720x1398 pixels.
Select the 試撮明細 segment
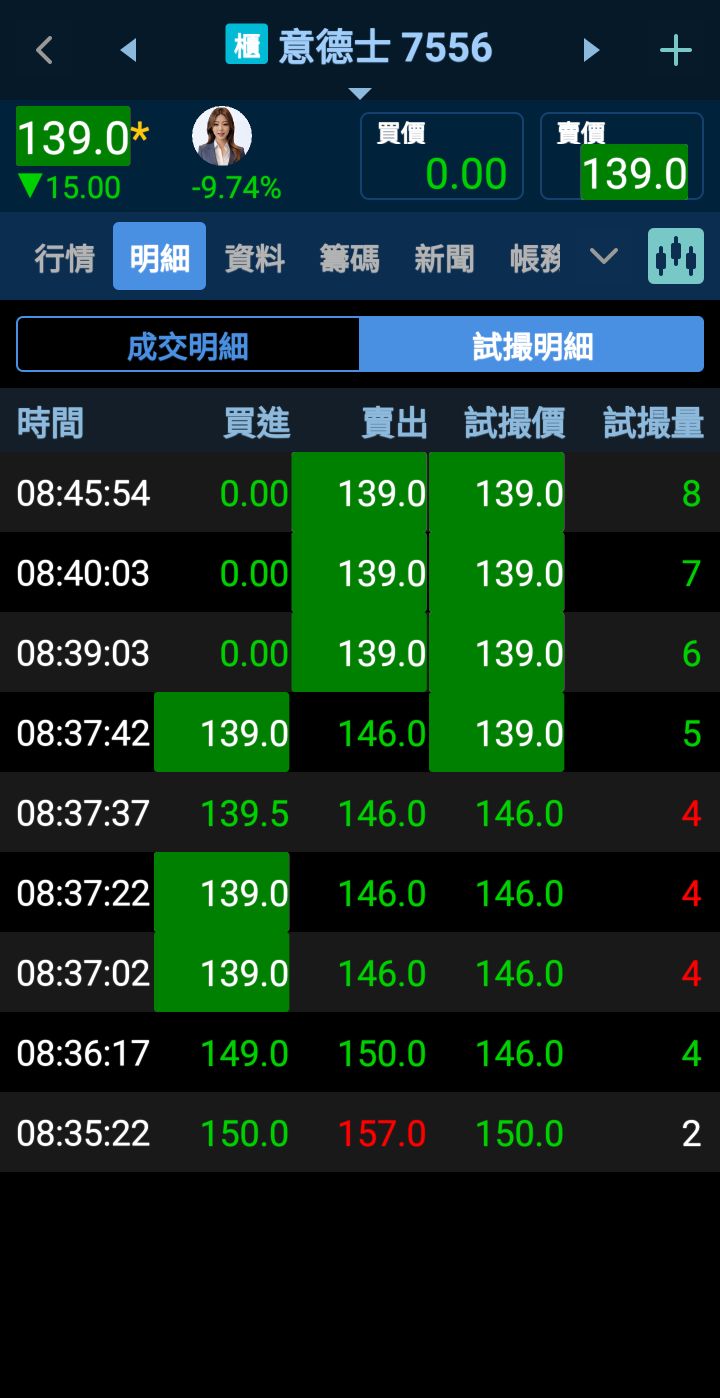(x=532, y=346)
